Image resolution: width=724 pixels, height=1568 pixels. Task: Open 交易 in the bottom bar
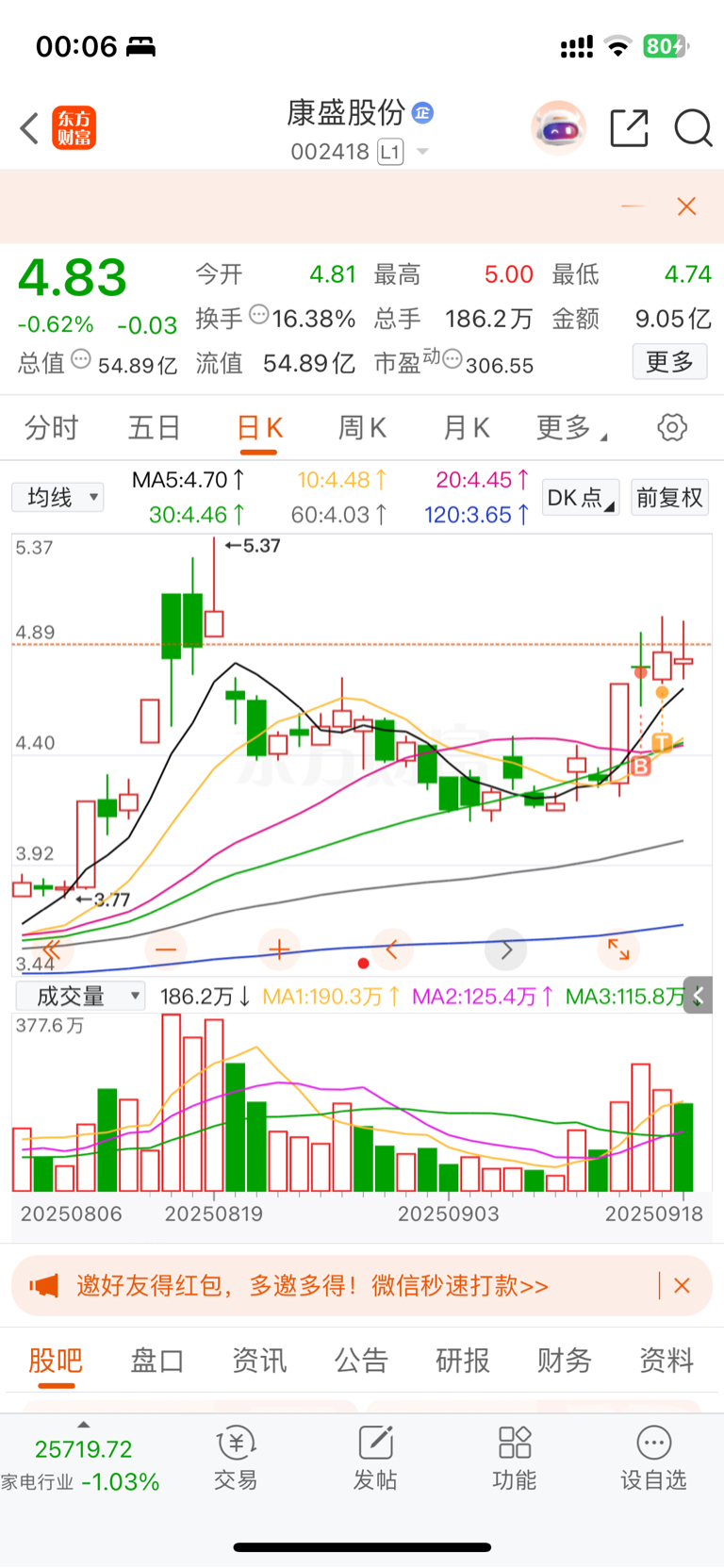(x=236, y=1458)
